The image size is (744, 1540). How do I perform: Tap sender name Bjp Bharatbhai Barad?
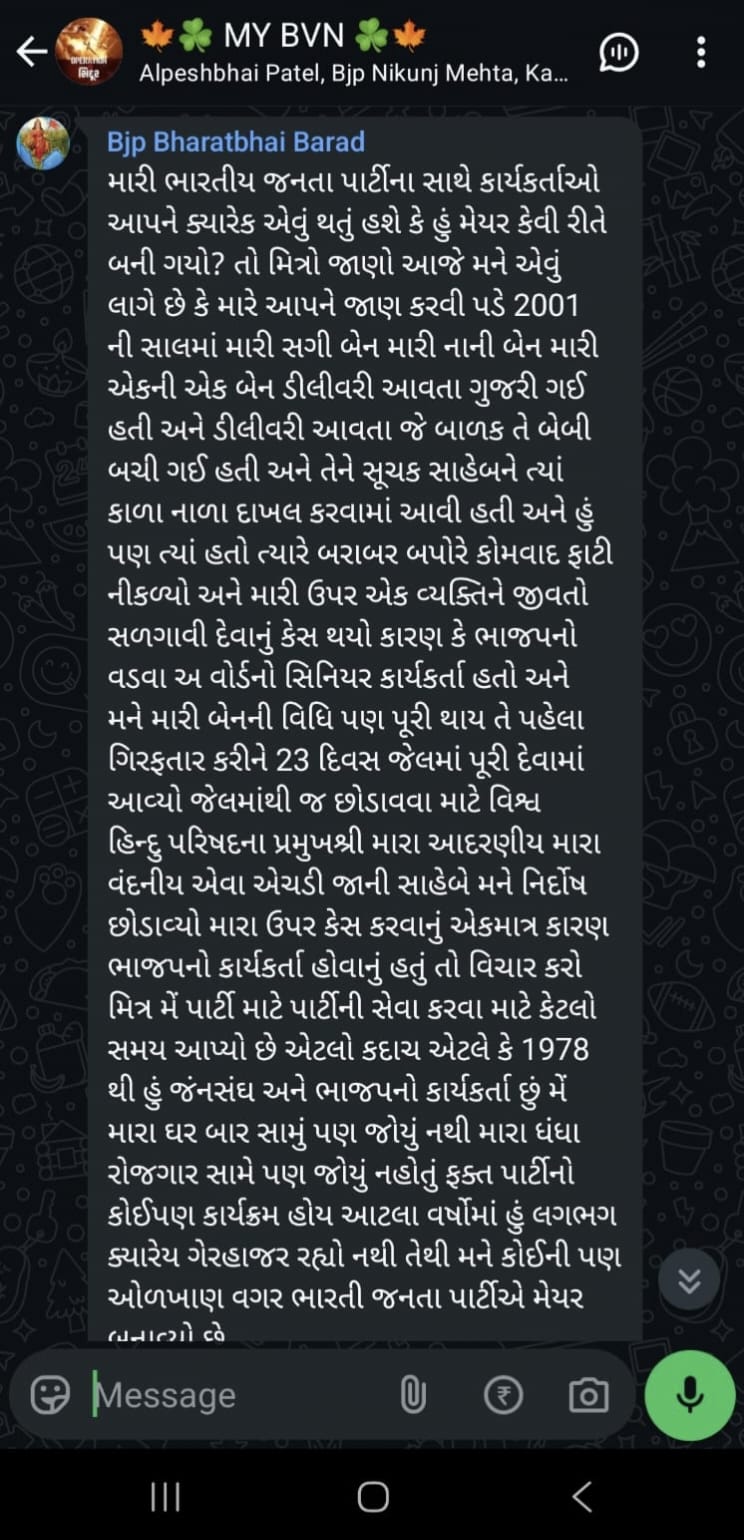[x=235, y=142]
